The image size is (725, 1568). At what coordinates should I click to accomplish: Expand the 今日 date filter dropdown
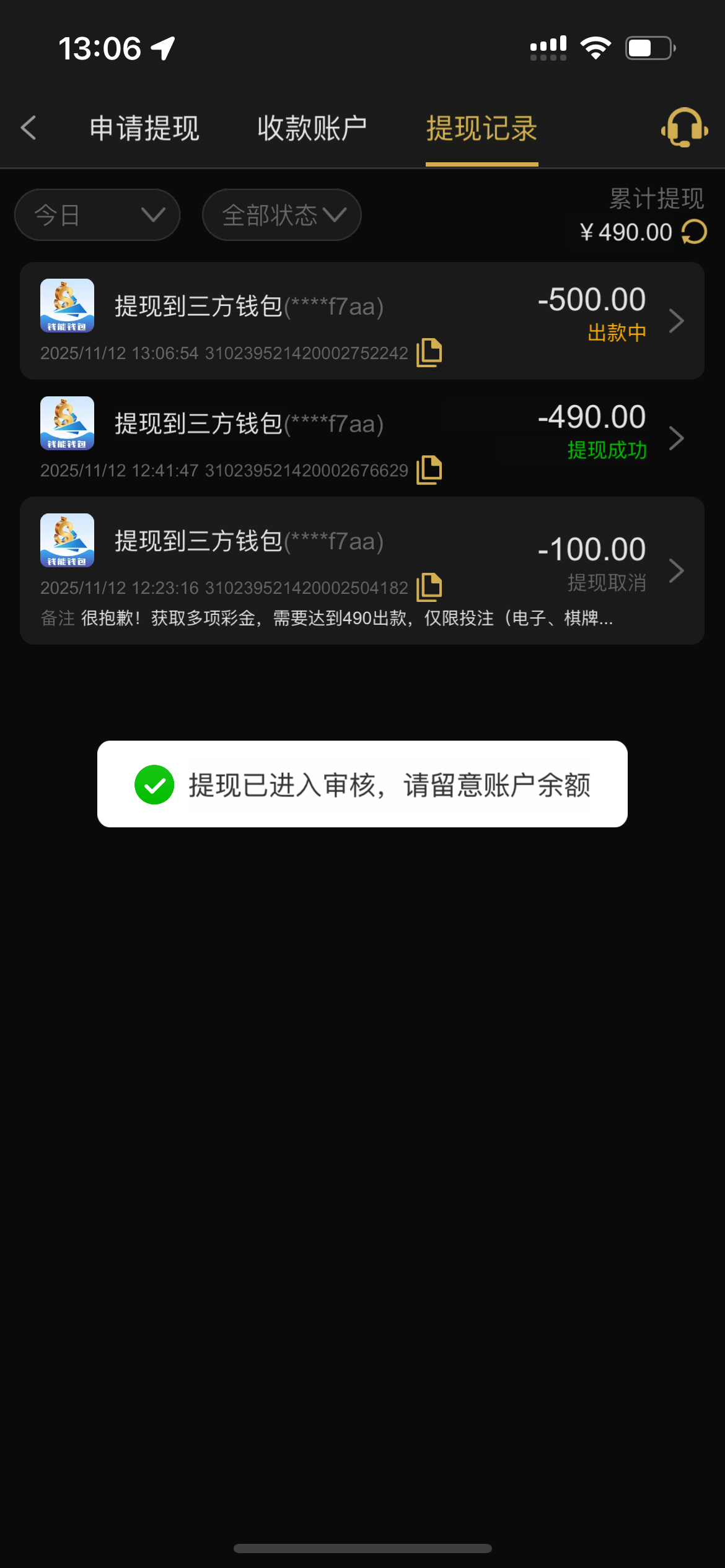[97, 215]
